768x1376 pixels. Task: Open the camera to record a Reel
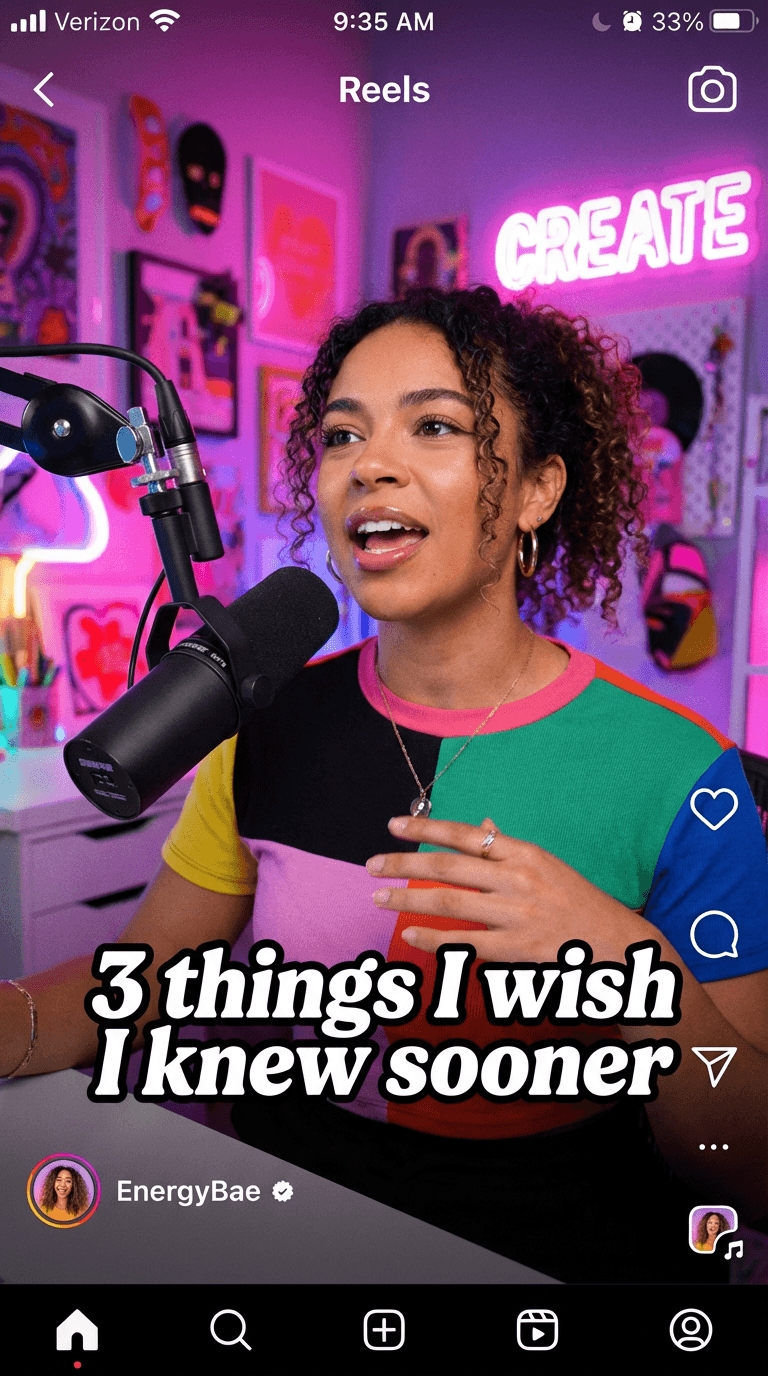coord(712,90)
